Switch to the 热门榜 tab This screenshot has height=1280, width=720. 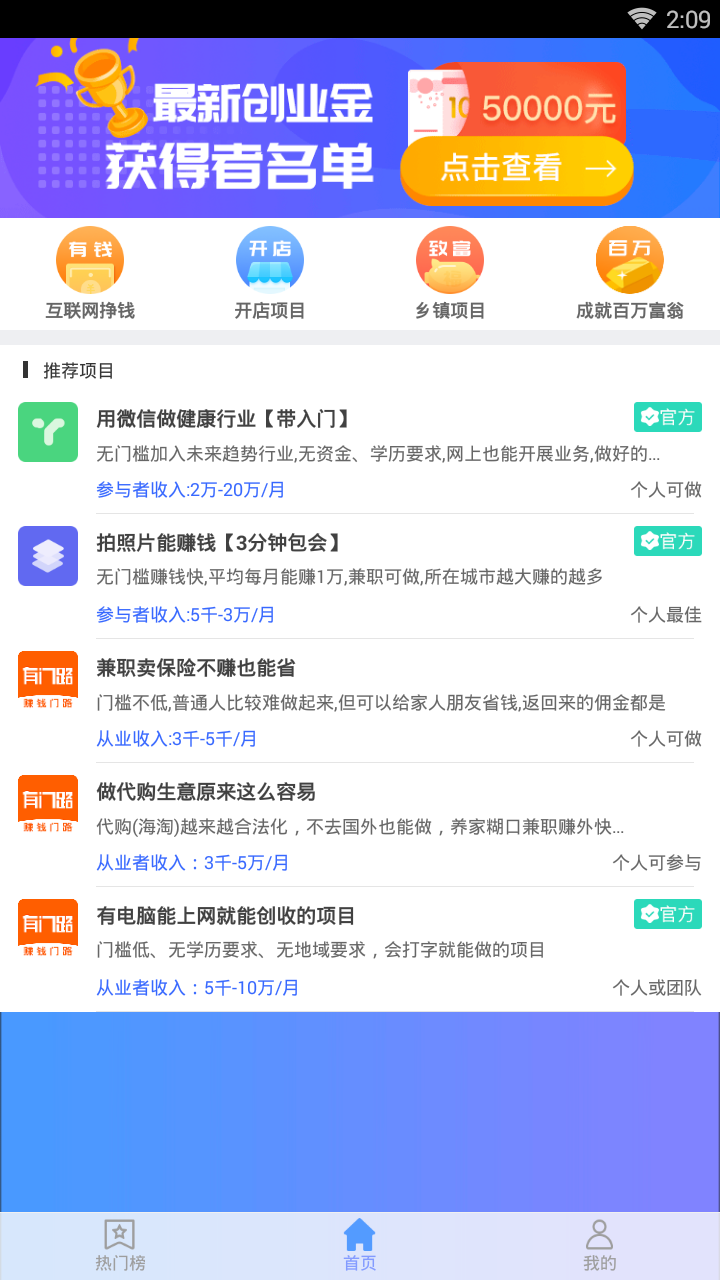pyautogui.click(x=120, y=1245)
